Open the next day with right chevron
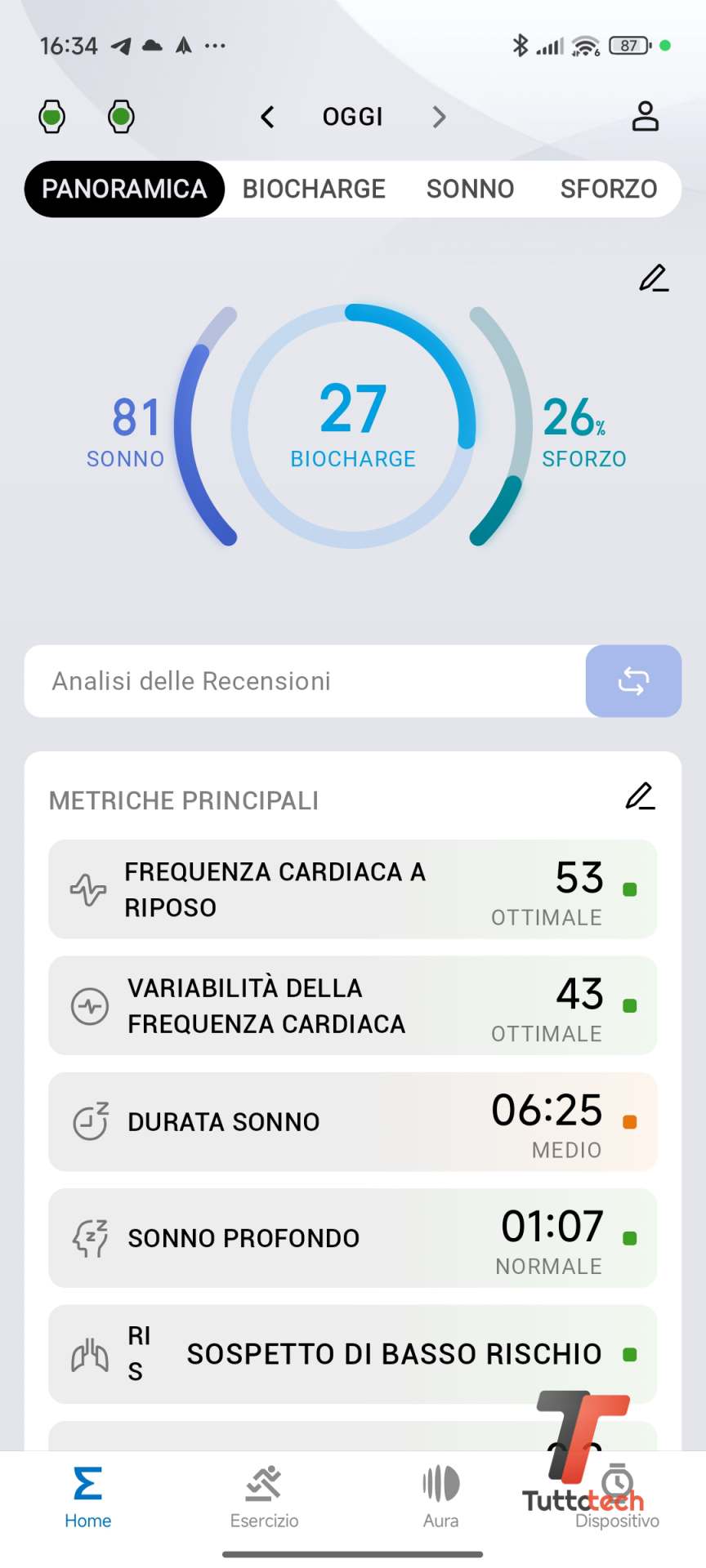The image size is (706, 1568). 438,116
